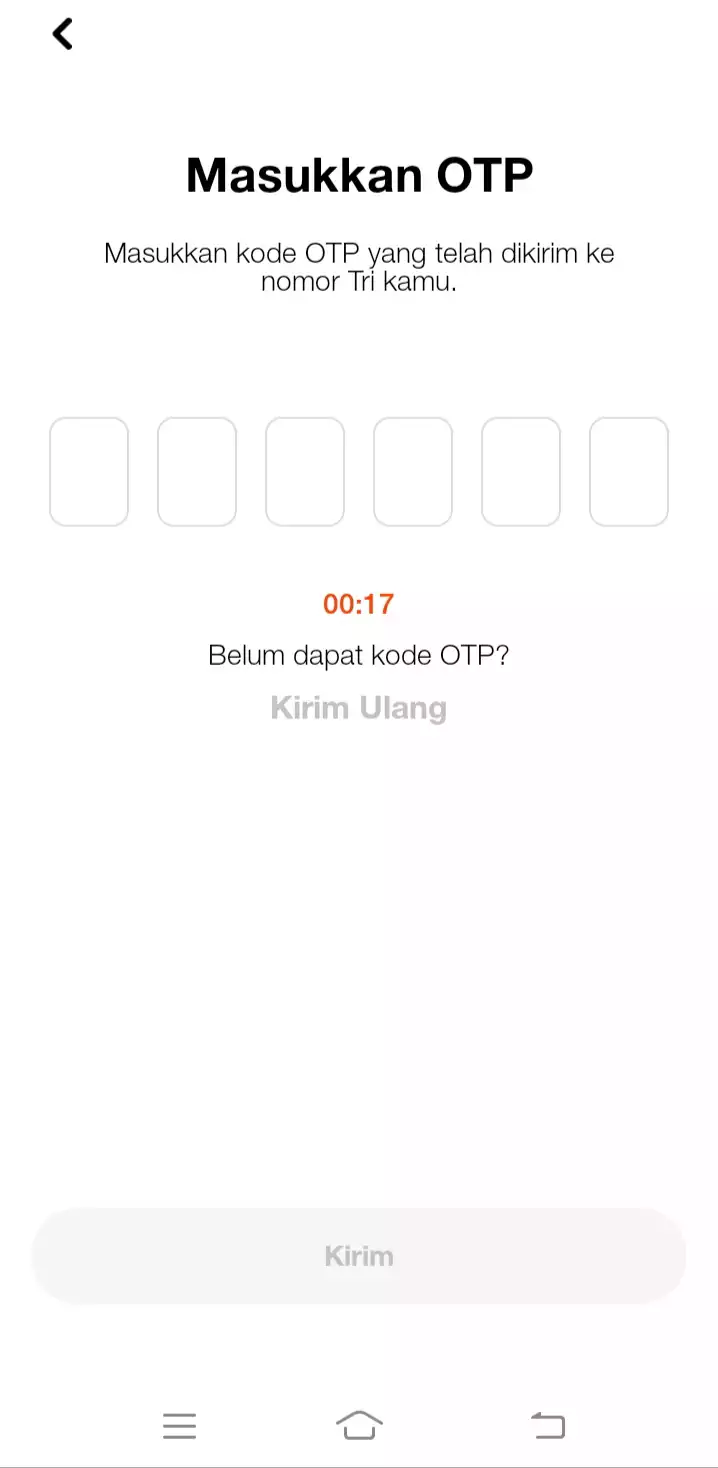Go to the home screen
Screen dimensions: 718x1468
point(359,1425)
